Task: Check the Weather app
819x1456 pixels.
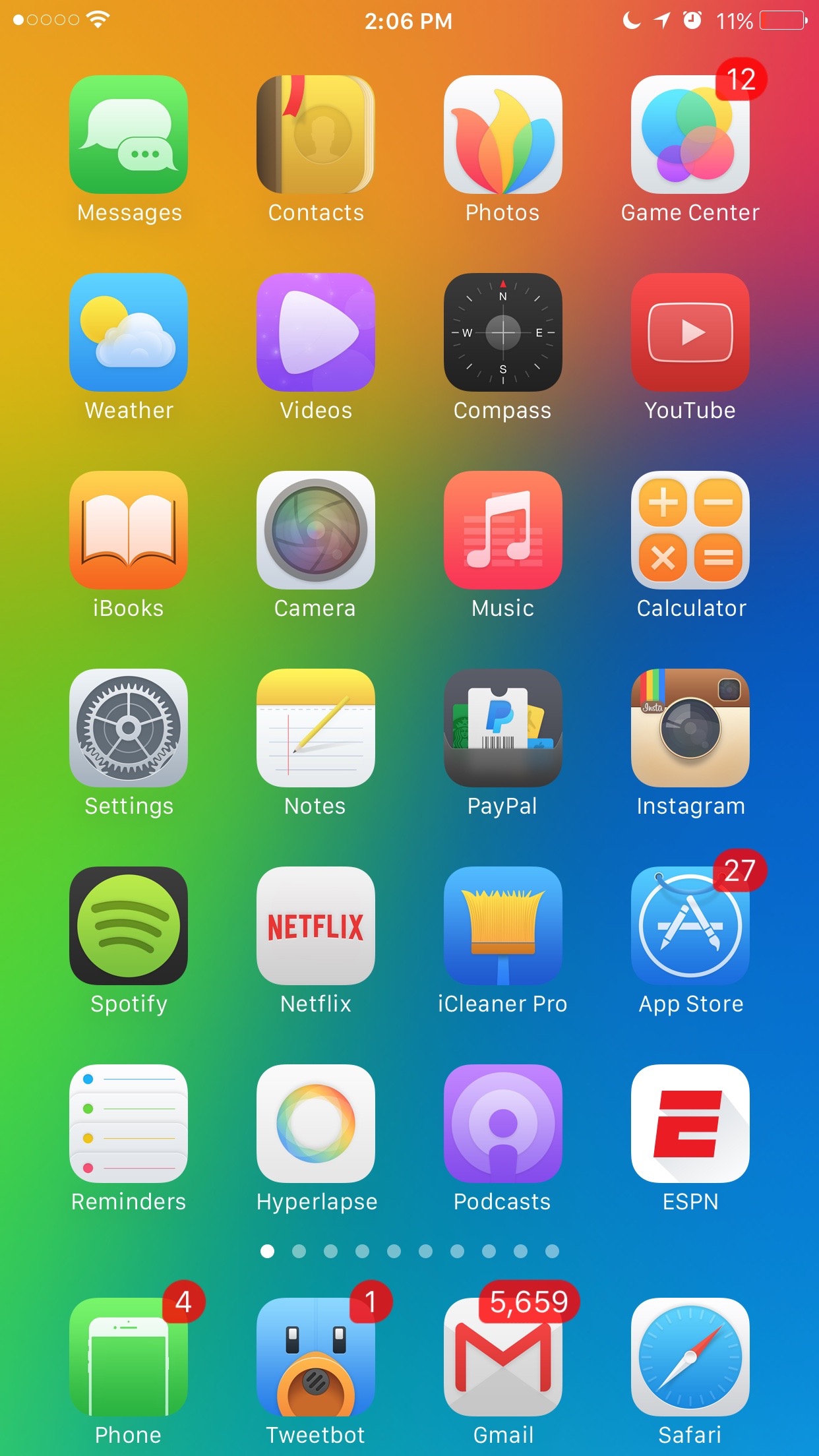Action: pos(129,332)
